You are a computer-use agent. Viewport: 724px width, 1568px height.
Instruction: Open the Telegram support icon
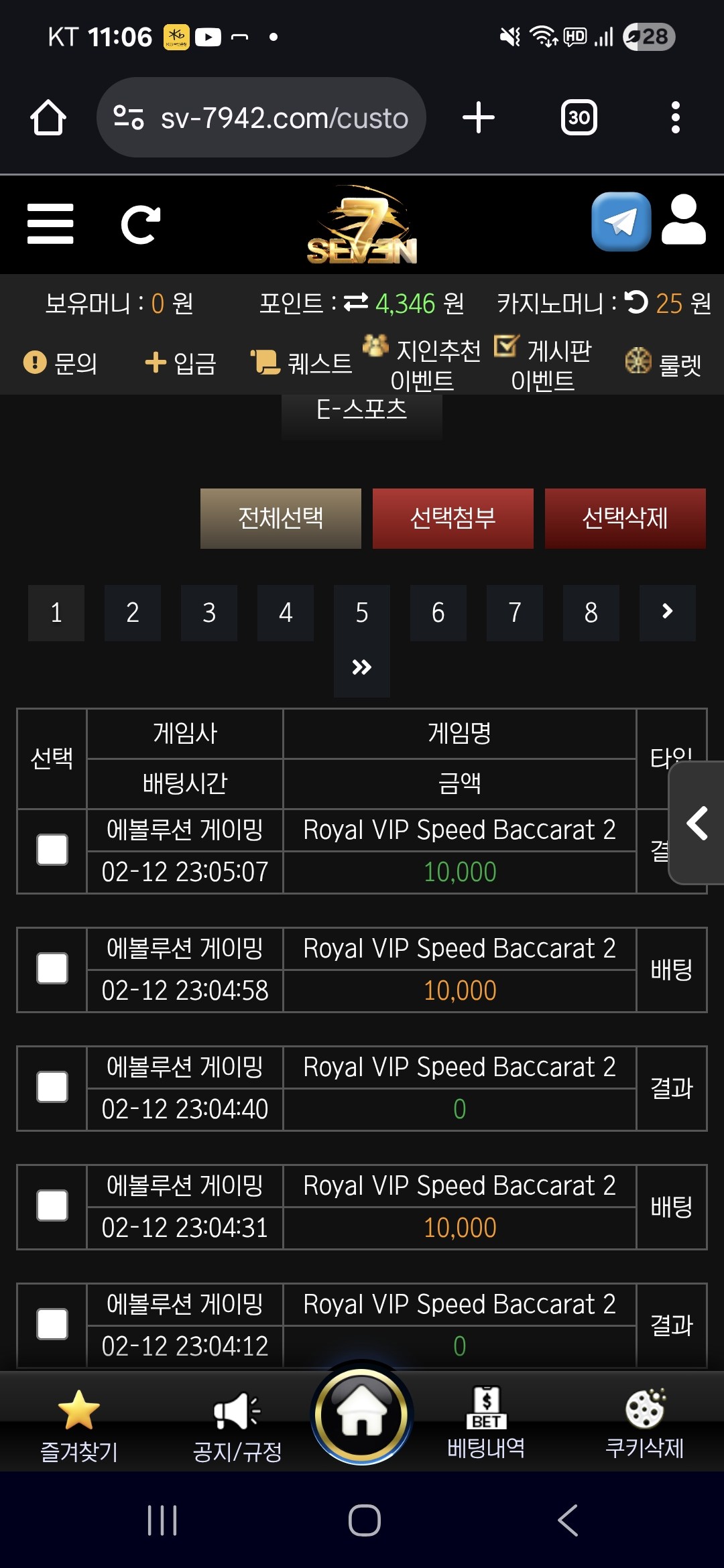coord(621,222)
